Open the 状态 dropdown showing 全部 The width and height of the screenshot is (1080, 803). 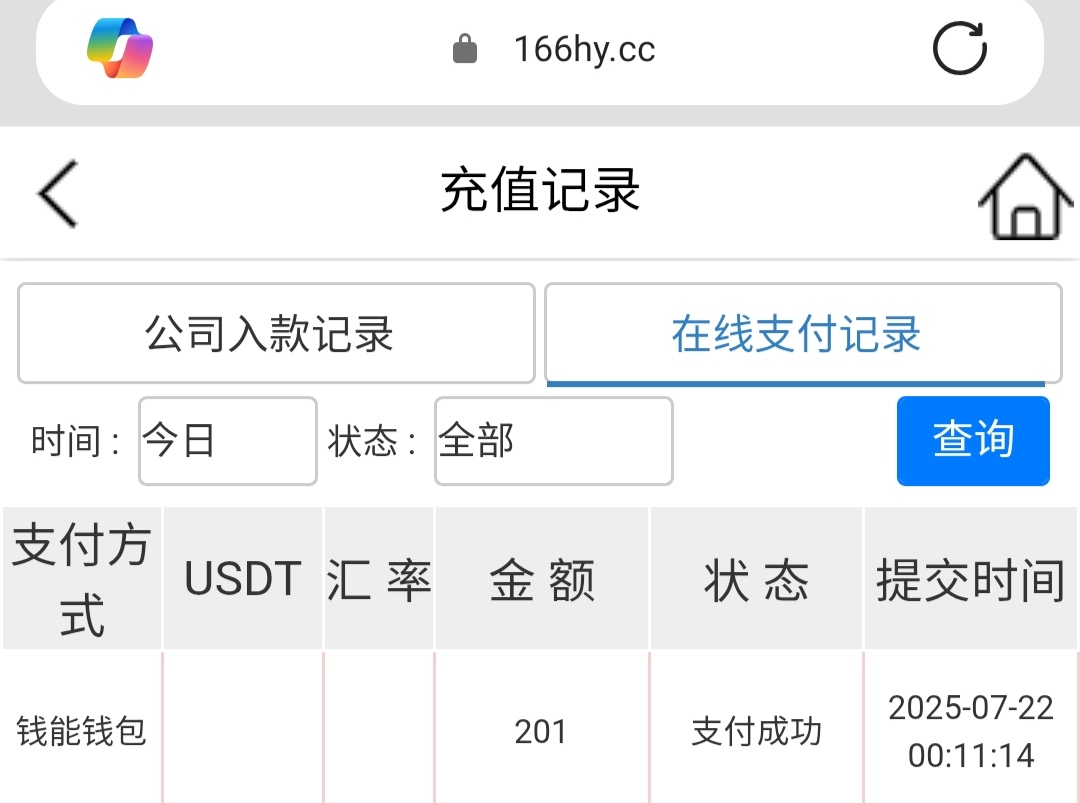553,441
